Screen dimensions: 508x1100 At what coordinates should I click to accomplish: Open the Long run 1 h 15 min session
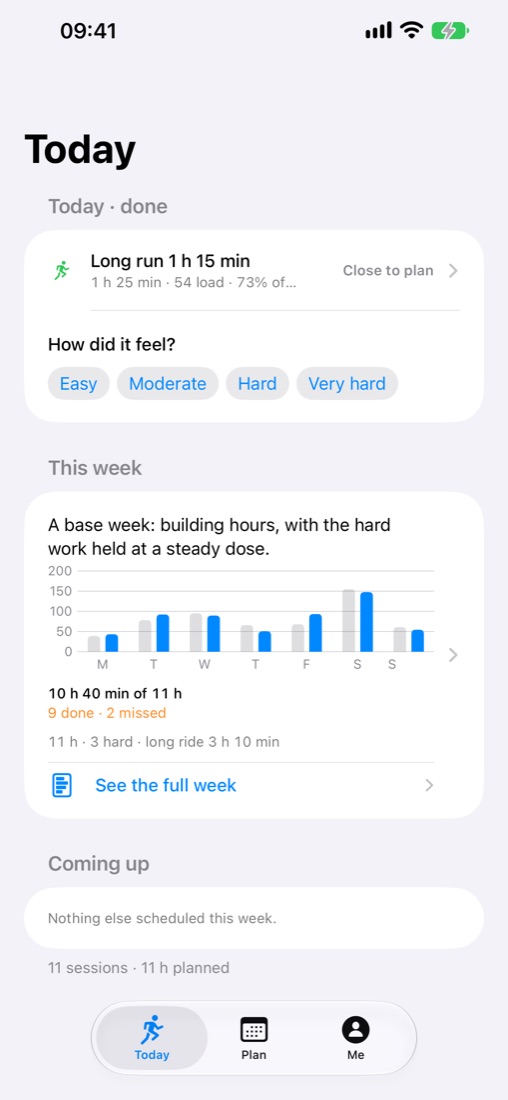pos(254,271)
